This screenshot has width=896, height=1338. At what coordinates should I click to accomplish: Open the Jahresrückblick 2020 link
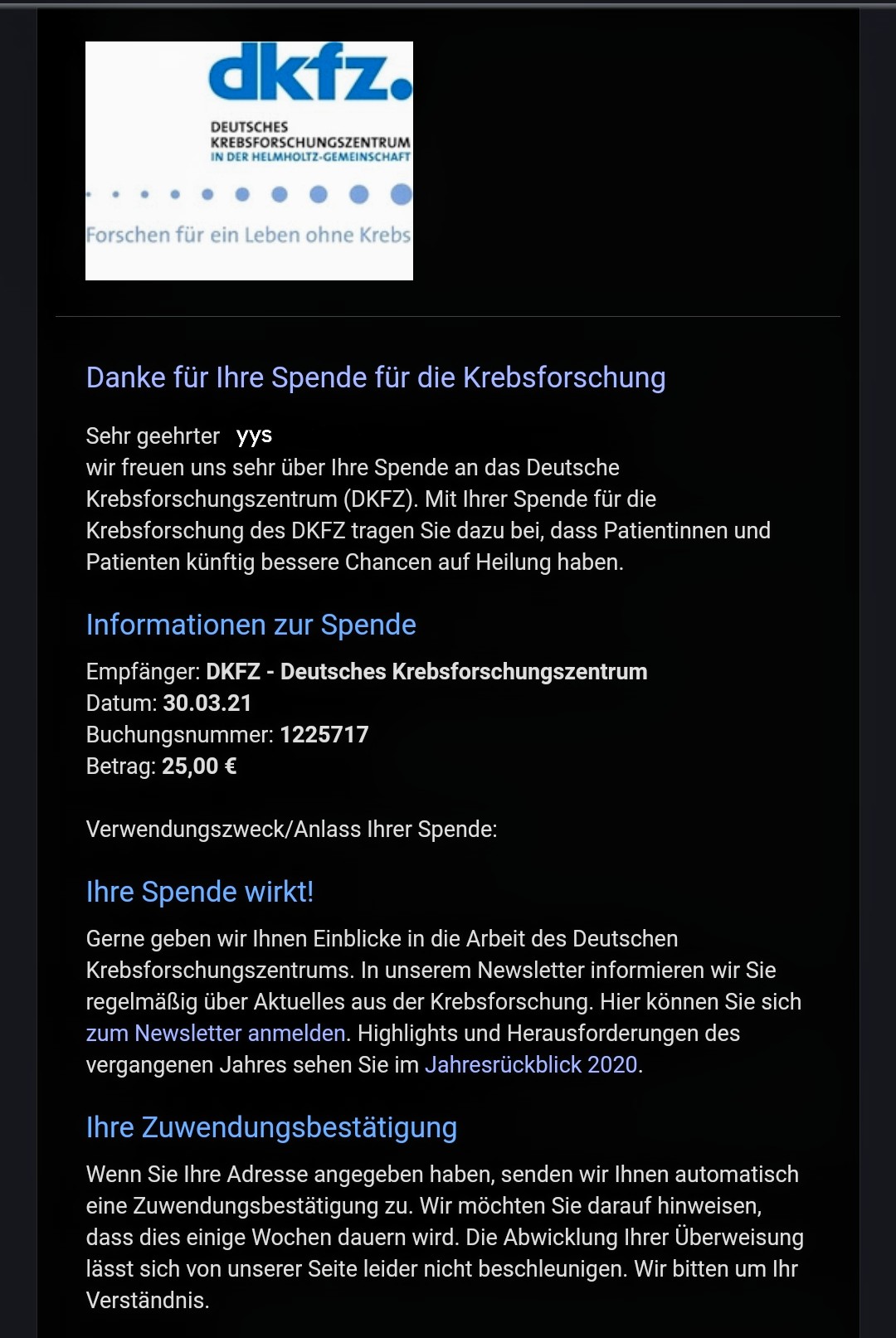531,1064
